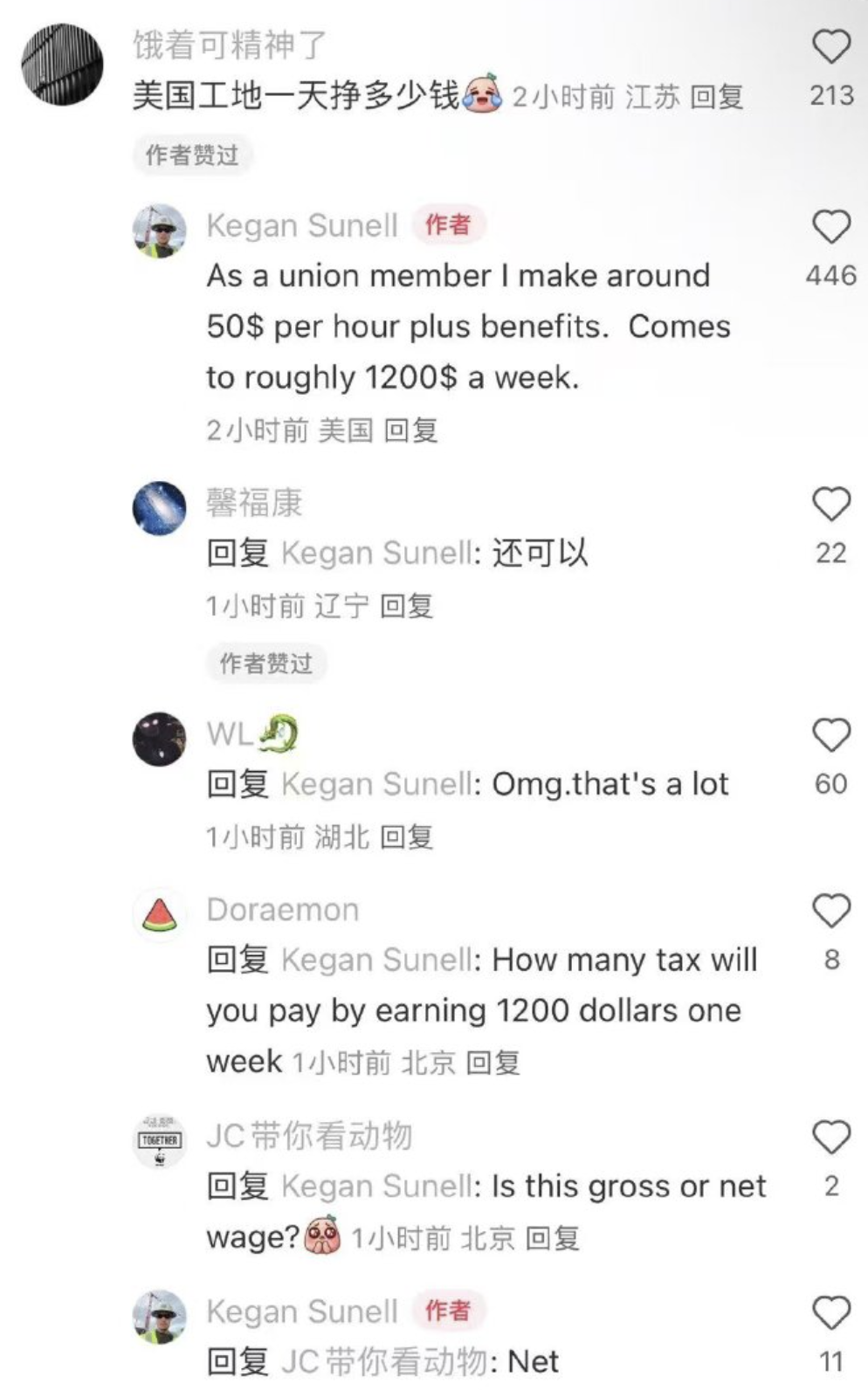The height and width of the screenshot is (1390, 868).
Task: Open WL's profile avatar
Action: pyautogui.click(x=159, y=739)
